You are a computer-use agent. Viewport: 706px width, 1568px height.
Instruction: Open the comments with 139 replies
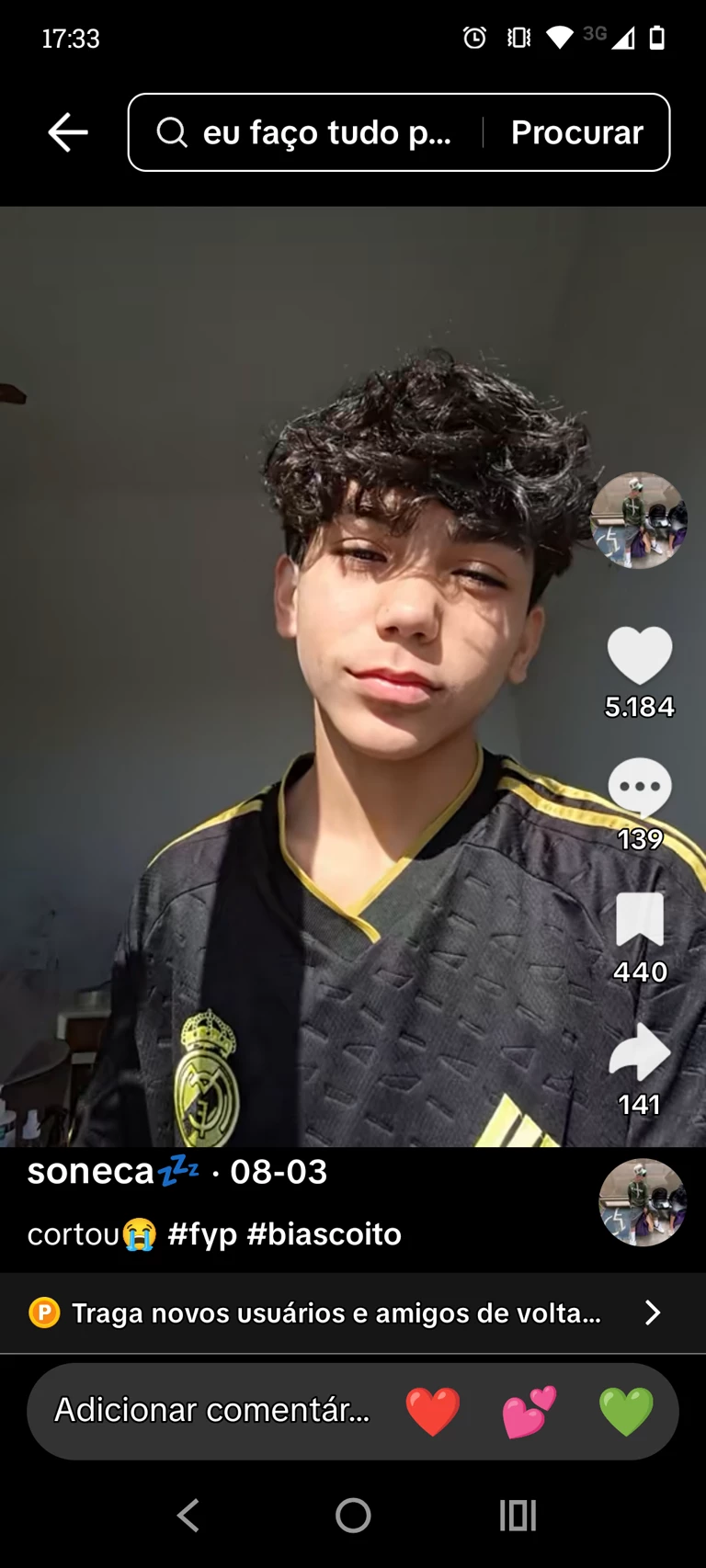click(640, 787)
